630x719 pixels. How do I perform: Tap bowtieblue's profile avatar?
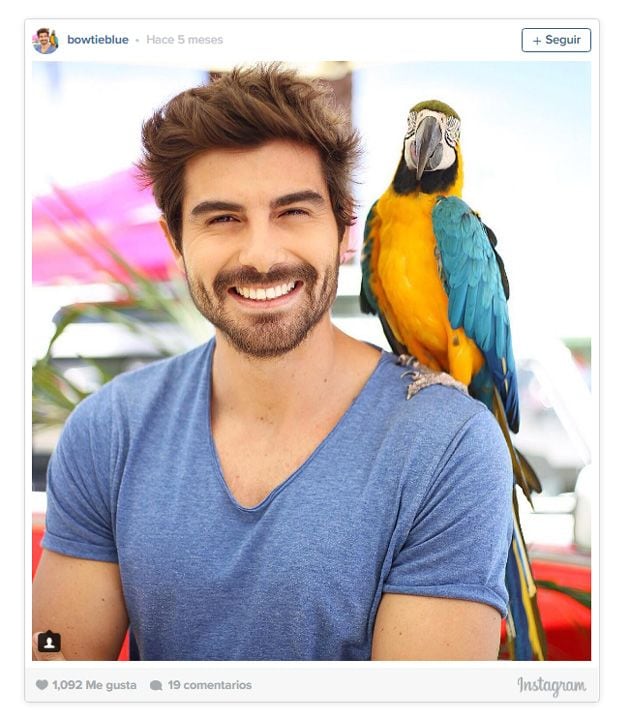pyautogui.click(x=45, y=40)
